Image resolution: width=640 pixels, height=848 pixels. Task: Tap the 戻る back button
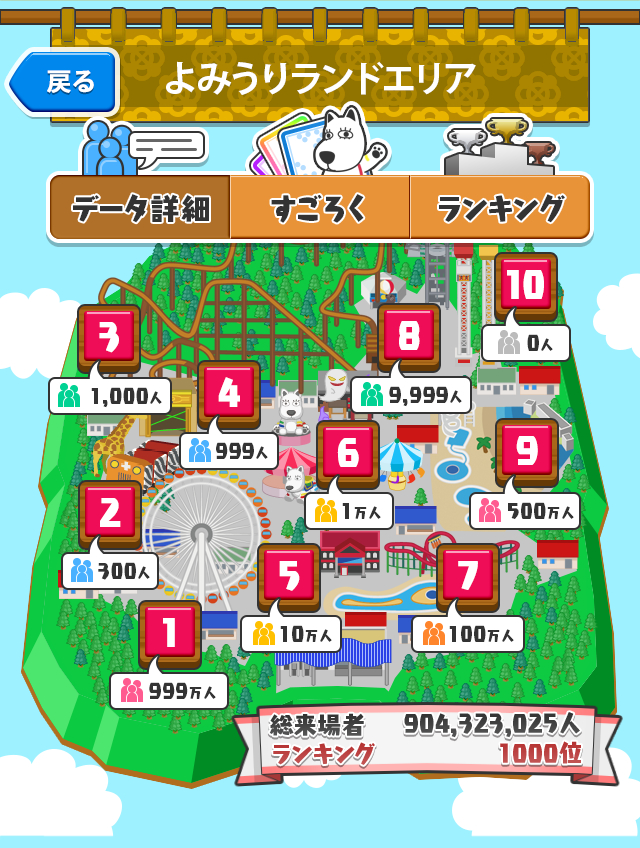[66, 82]
